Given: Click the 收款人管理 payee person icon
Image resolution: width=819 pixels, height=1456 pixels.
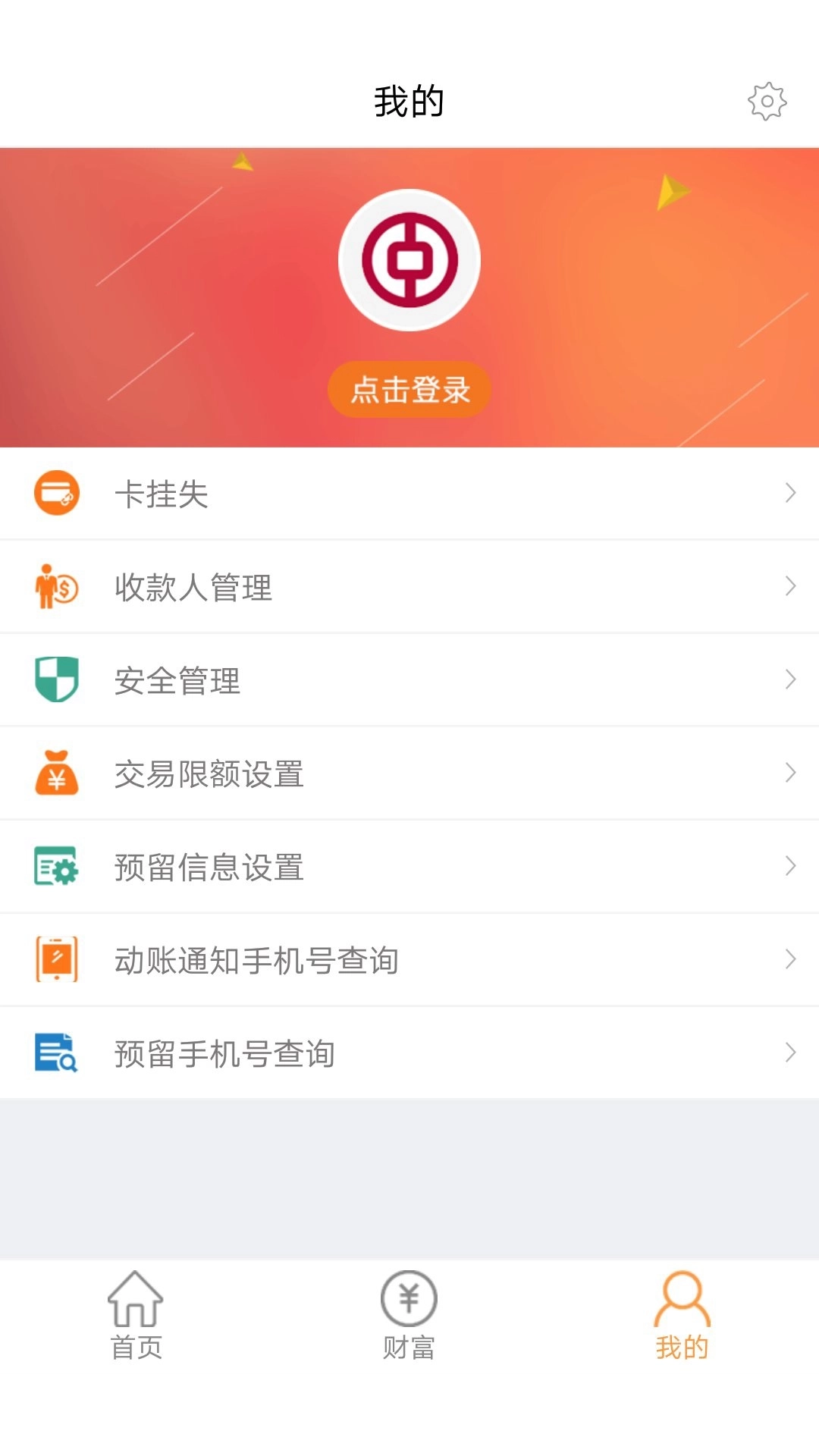Looking at the screenshot, I should point(55,586).
